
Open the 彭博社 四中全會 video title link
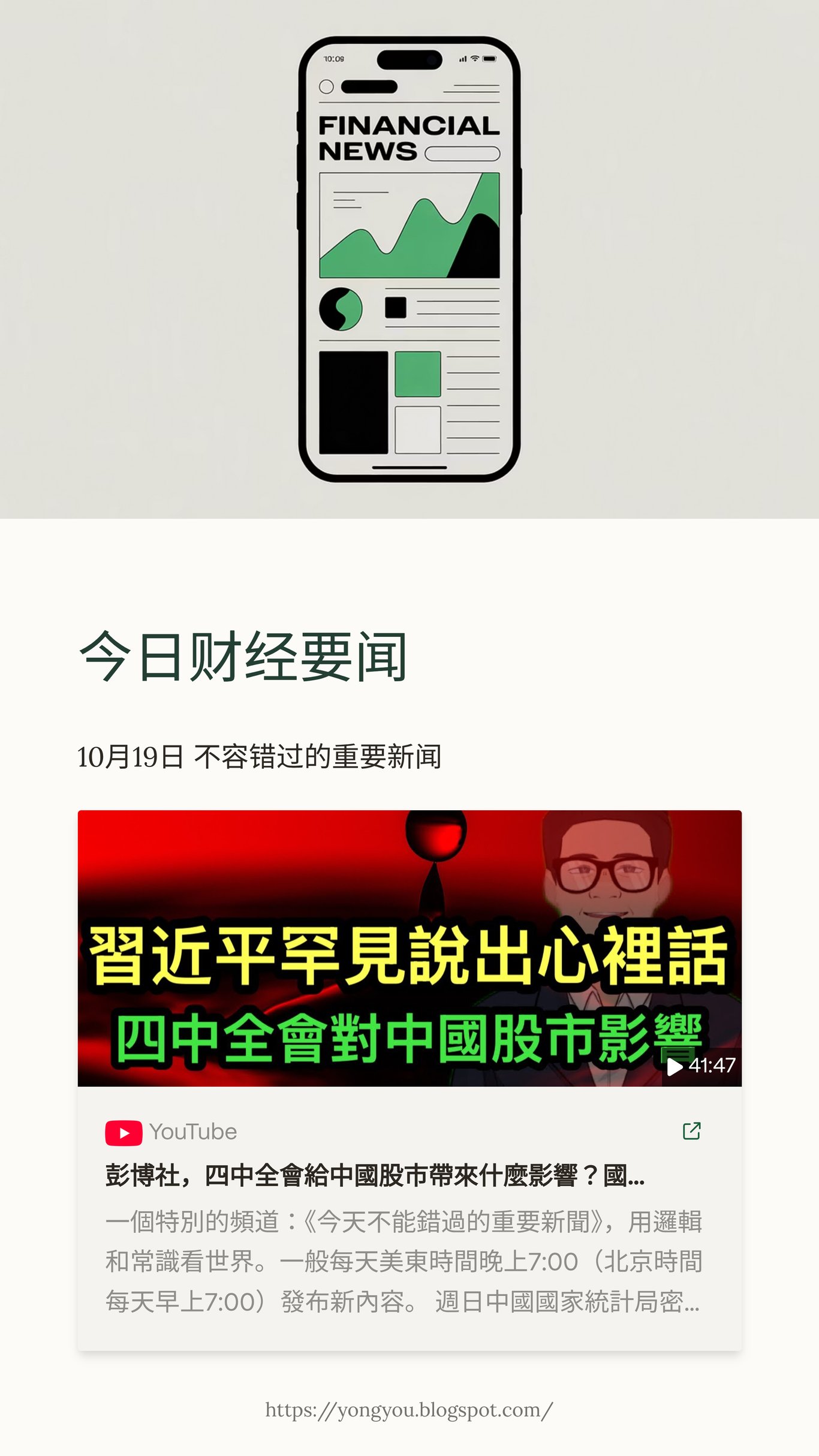(x=375, y=1175)
